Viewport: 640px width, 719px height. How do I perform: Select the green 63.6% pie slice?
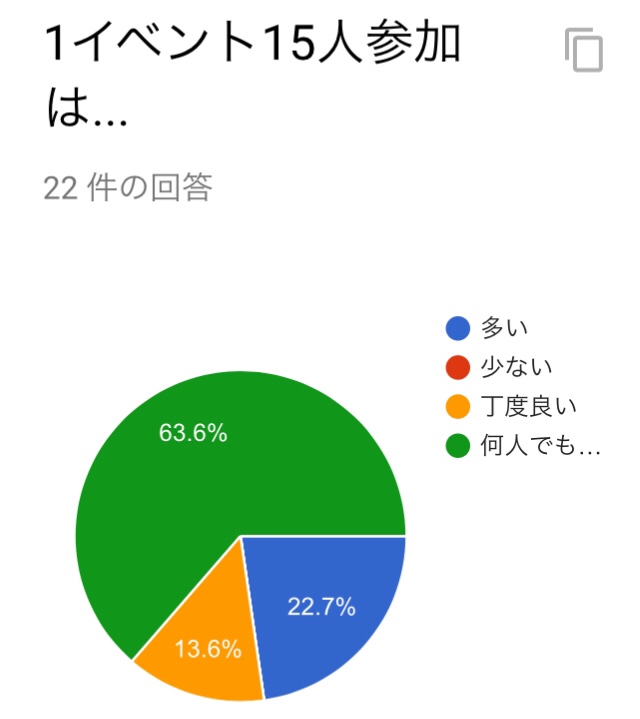[x=200, y=460]
